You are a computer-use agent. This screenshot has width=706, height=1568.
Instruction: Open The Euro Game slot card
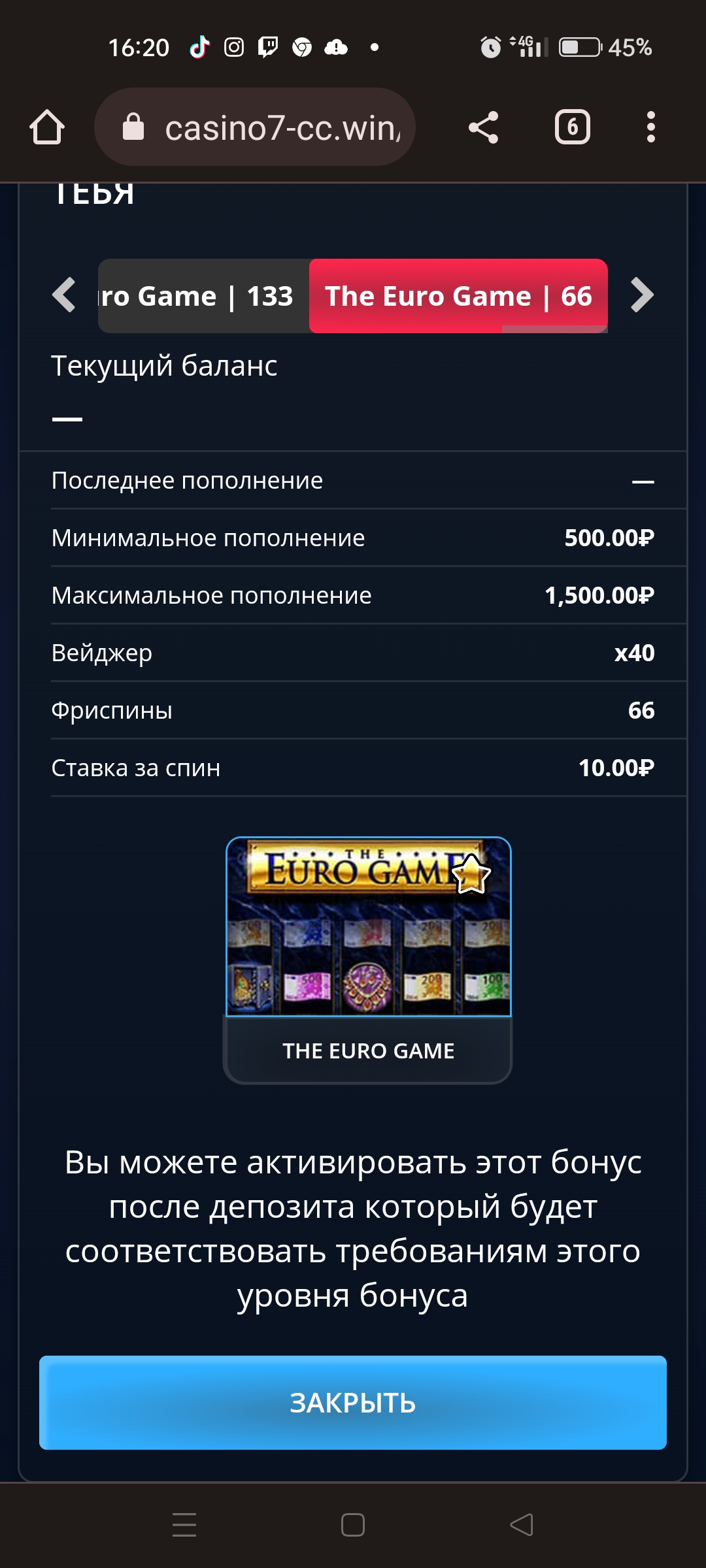click(368, 960)
